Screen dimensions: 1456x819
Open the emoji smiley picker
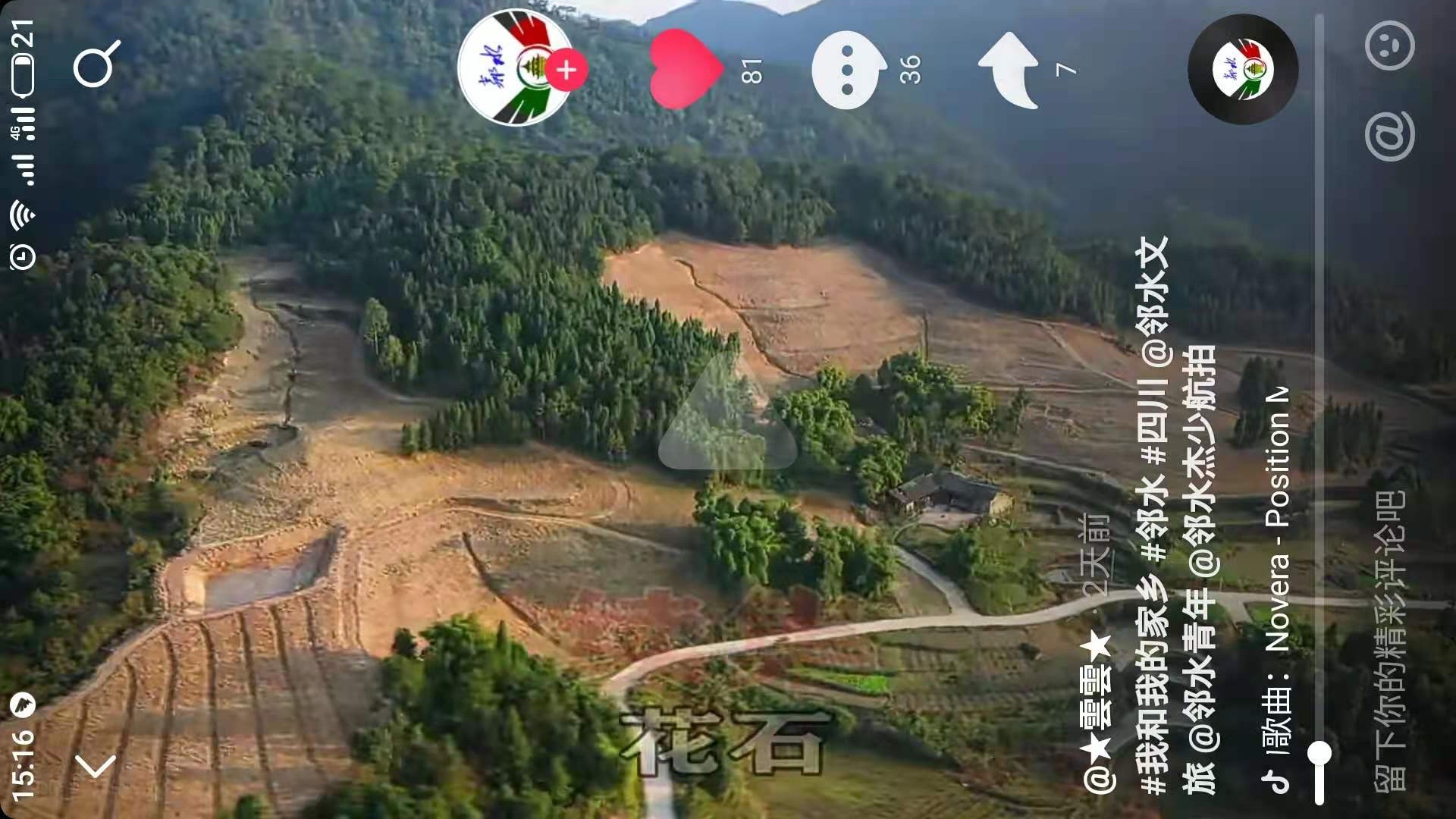(1389, 46)
